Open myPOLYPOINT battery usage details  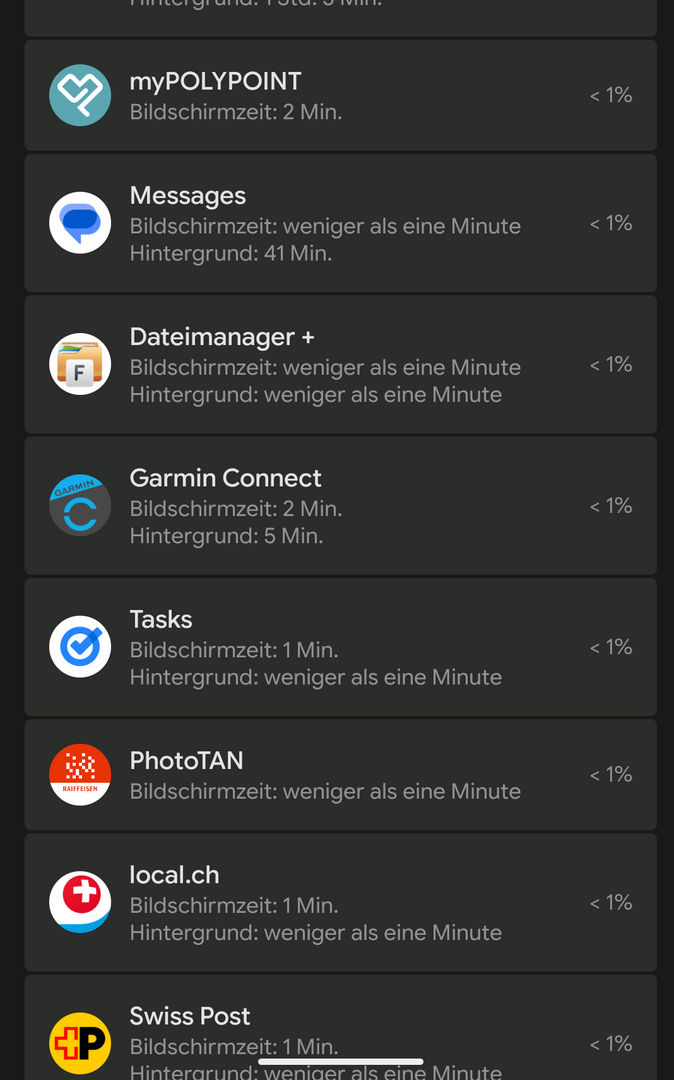[340, 95]
